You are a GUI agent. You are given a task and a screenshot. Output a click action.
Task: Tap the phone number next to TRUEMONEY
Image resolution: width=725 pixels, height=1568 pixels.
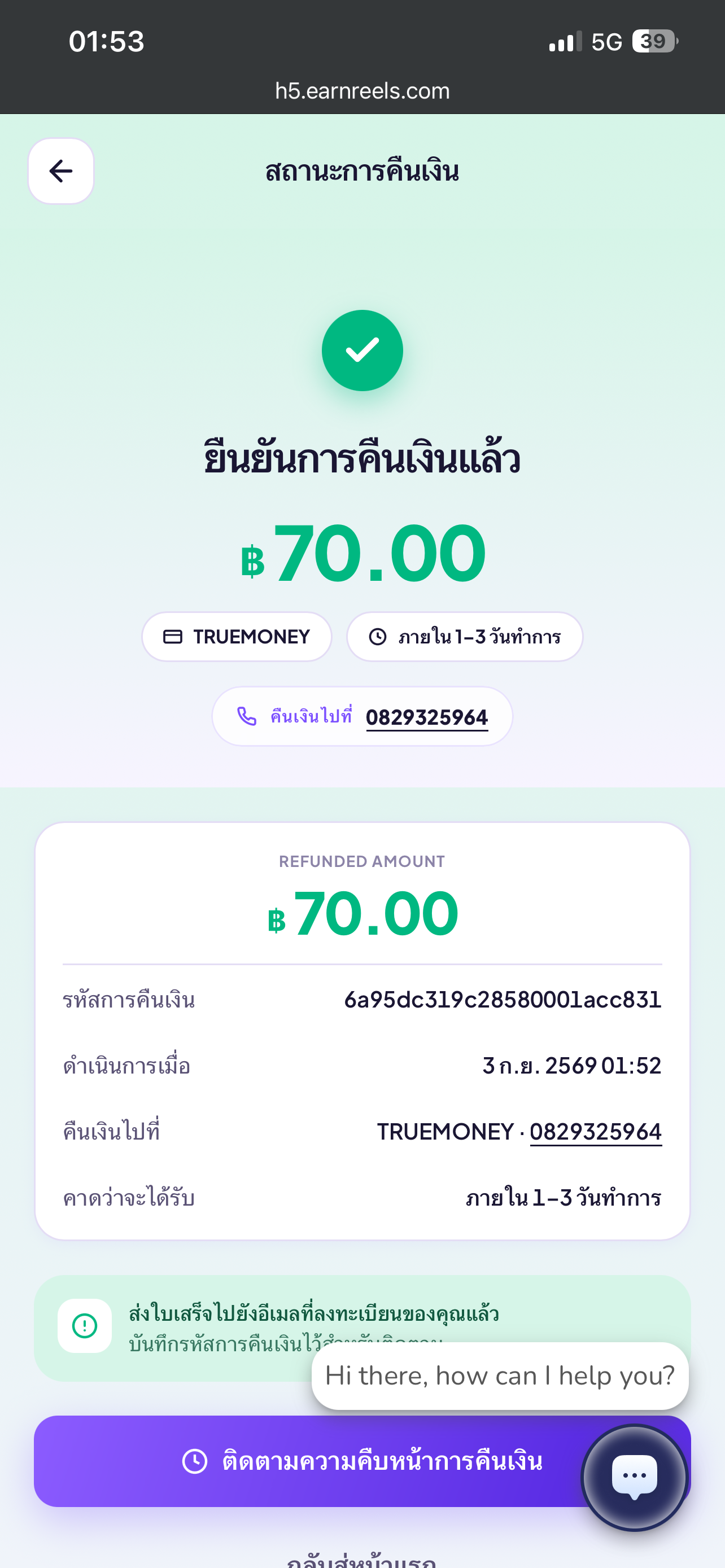[595, 1132]
